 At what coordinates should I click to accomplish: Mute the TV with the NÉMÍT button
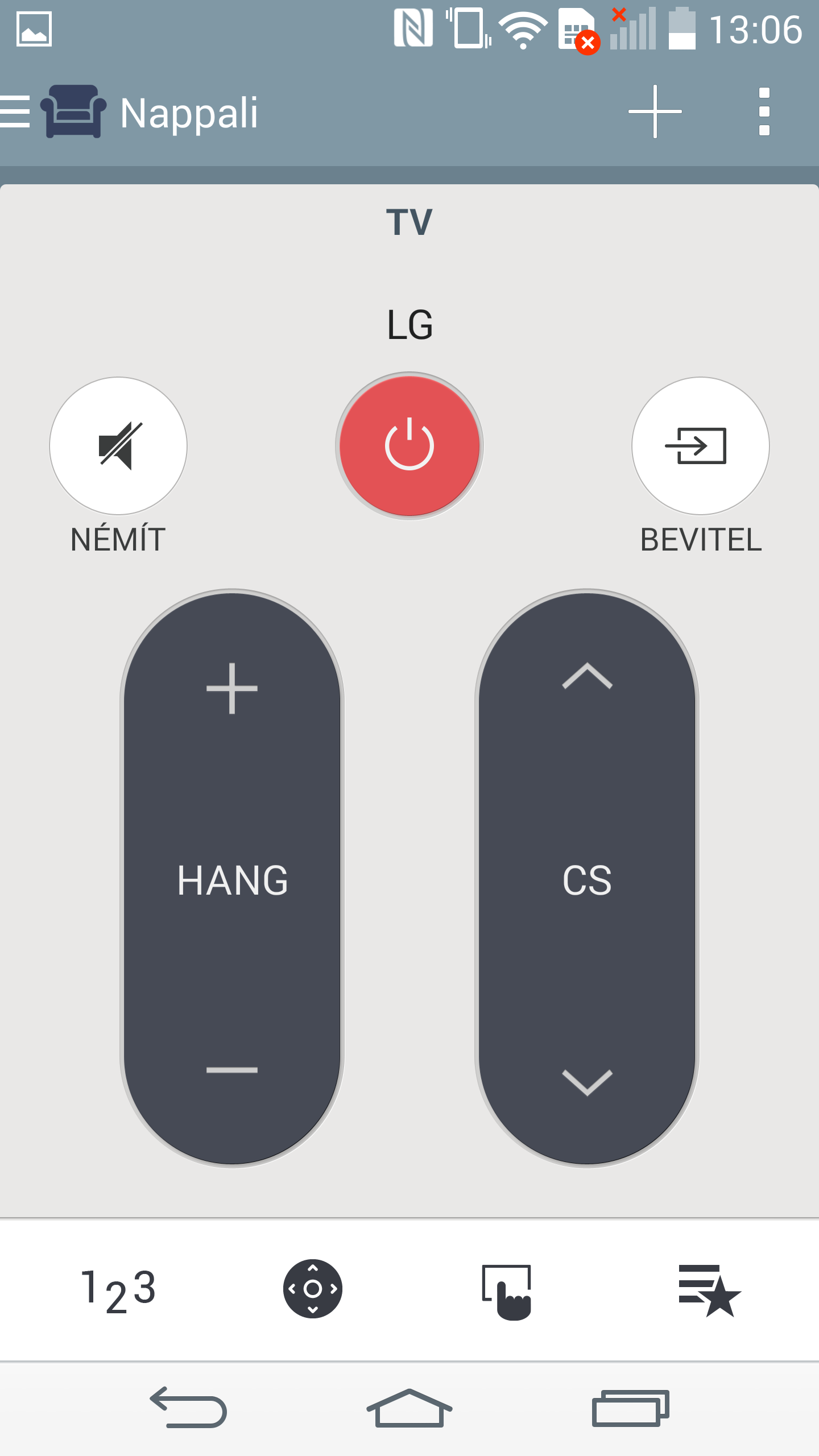tap(118, 446)
